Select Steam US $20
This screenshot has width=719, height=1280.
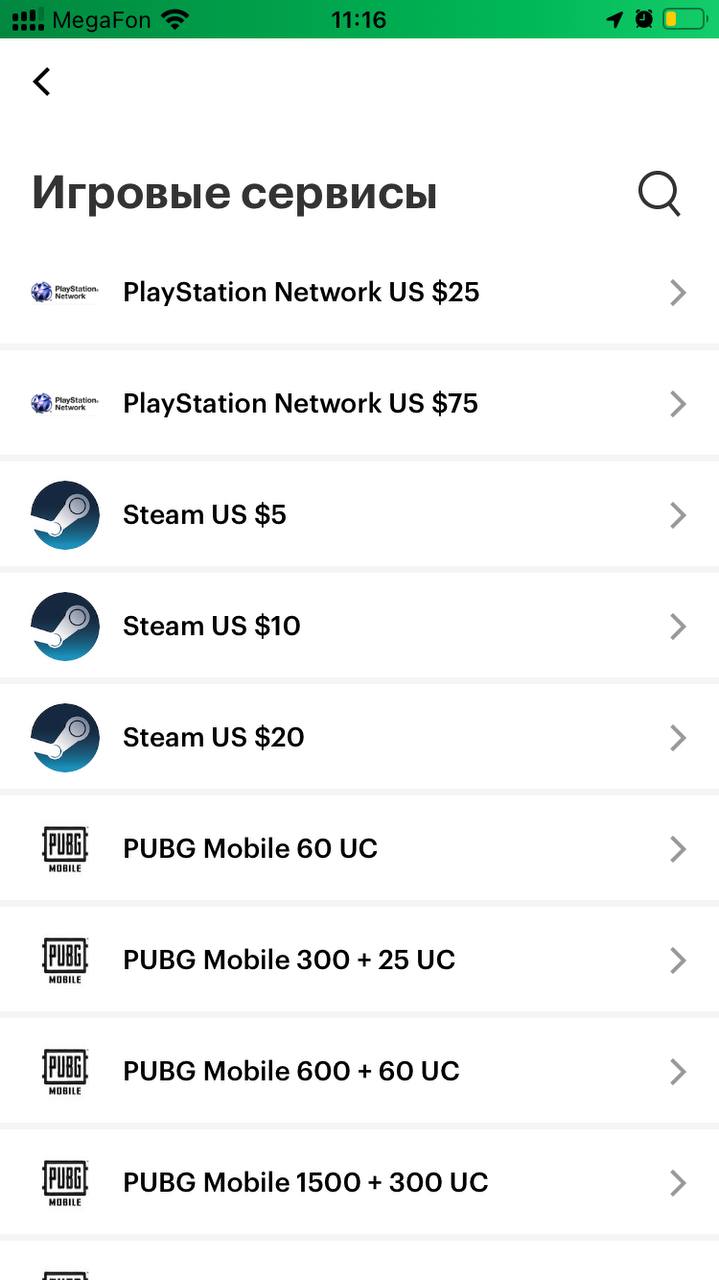pos(359,737)
